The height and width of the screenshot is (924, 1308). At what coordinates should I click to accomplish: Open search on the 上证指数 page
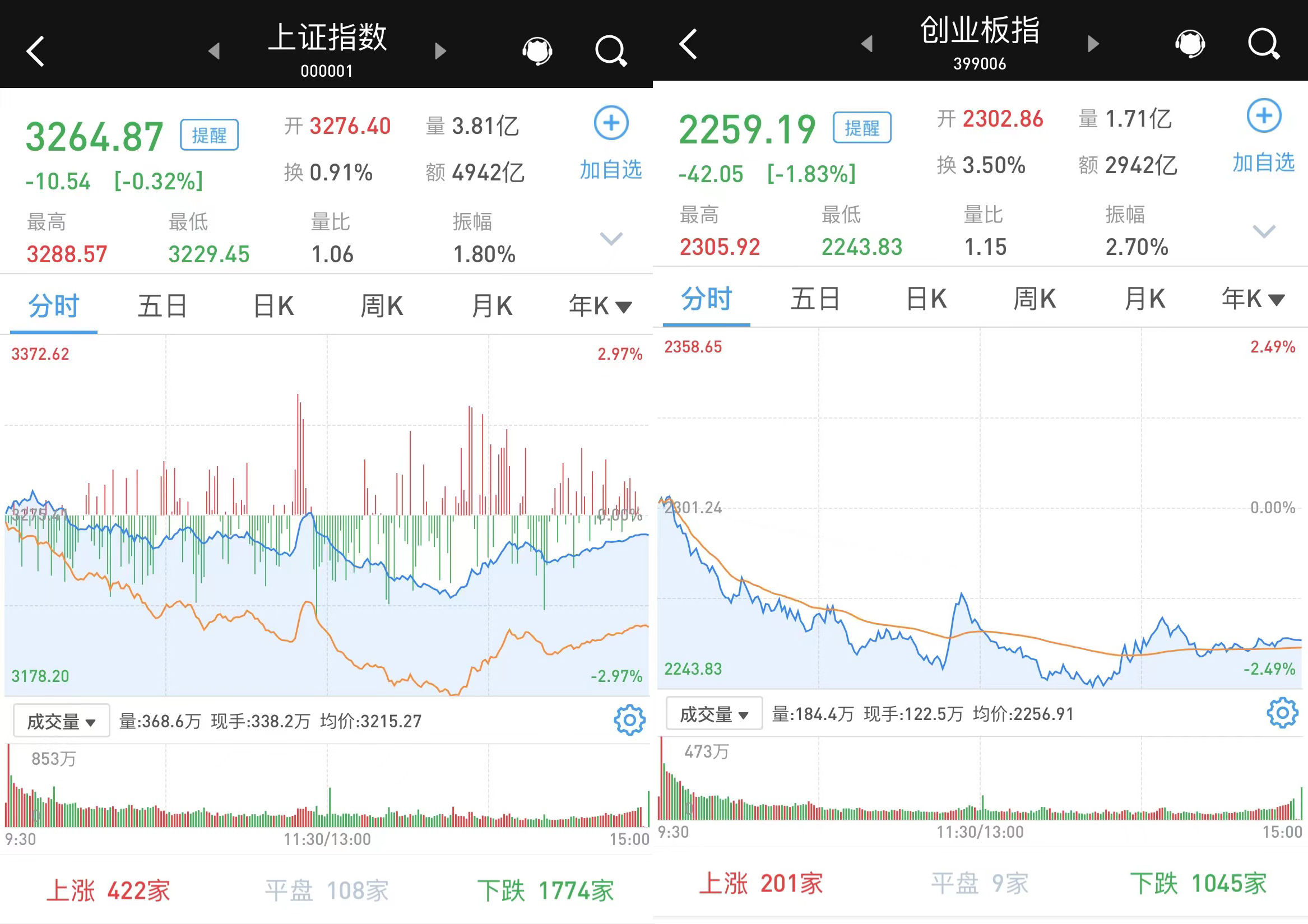point(611,51)
